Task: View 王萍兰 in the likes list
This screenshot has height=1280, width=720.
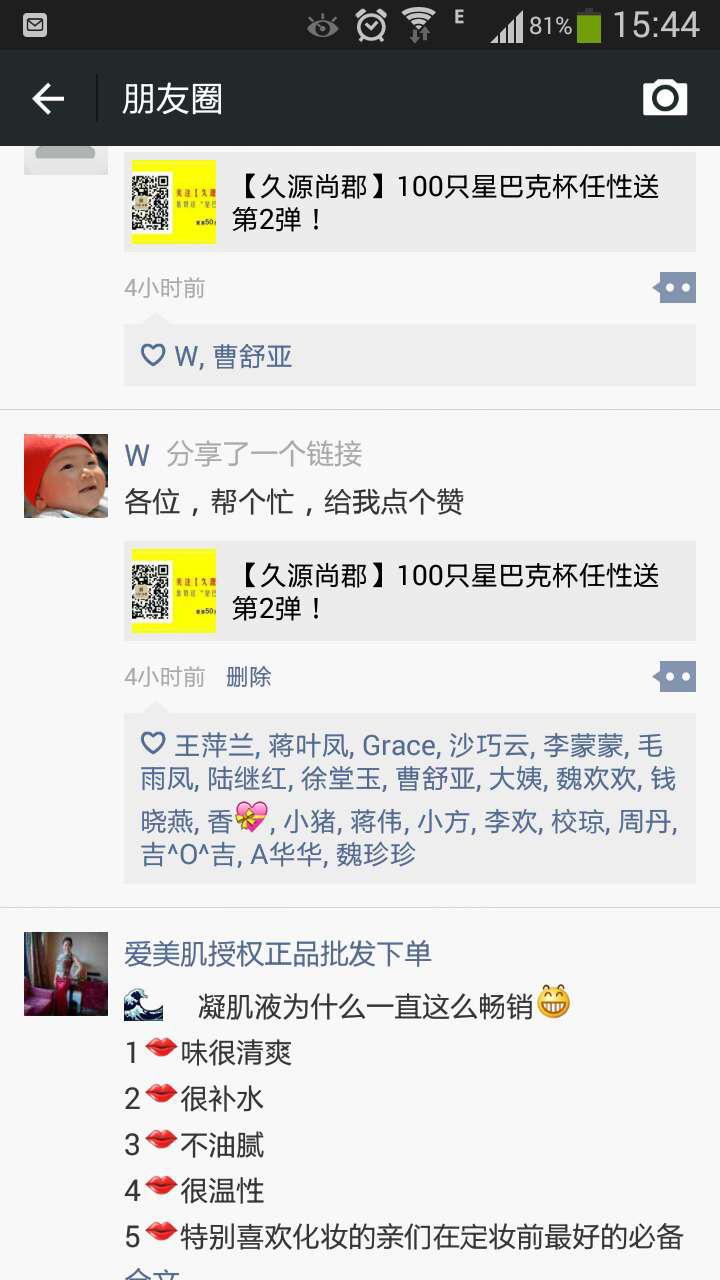Action: point(214,746)
